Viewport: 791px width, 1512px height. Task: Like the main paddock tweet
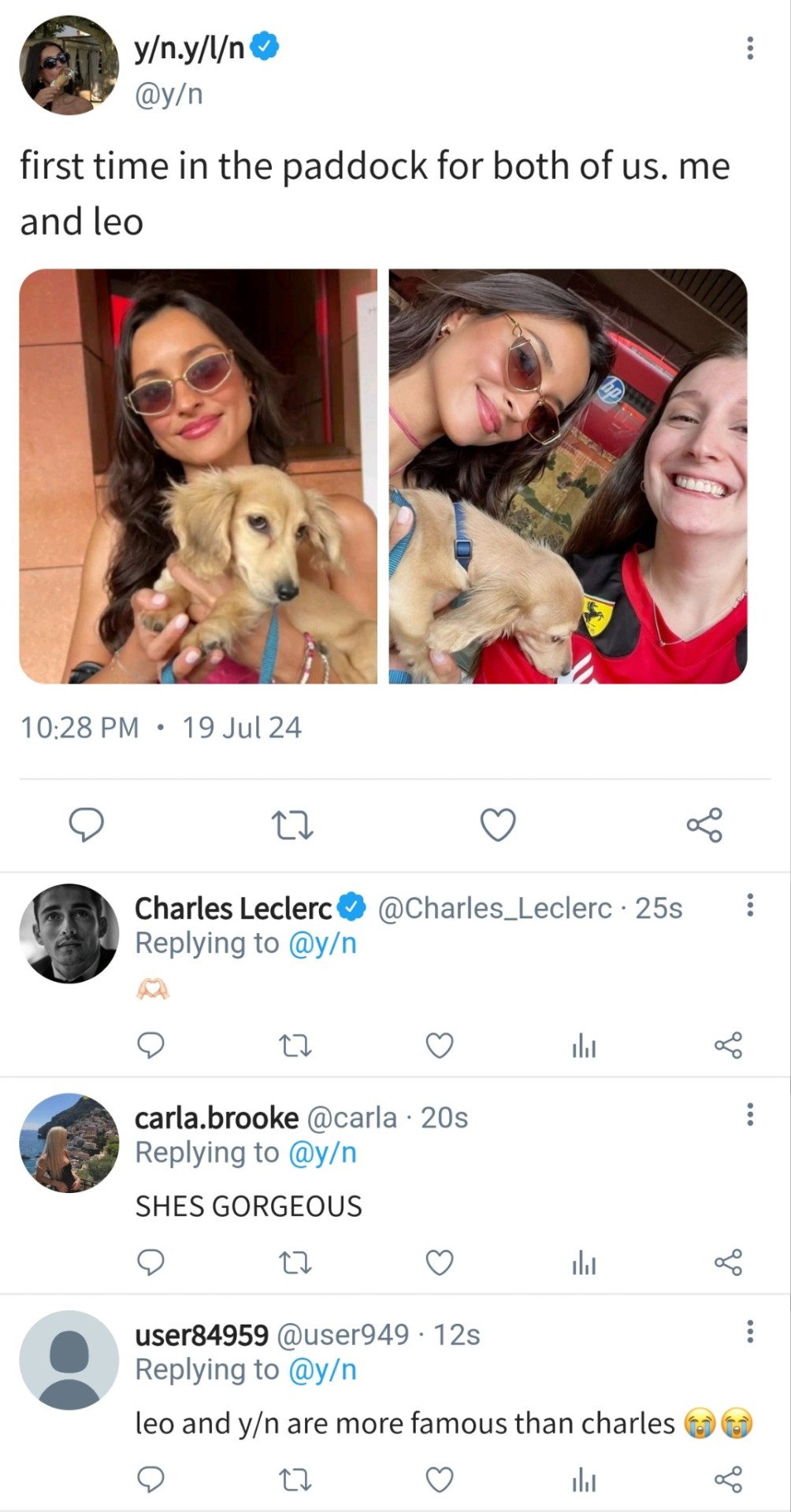click(x=498, y=825)
